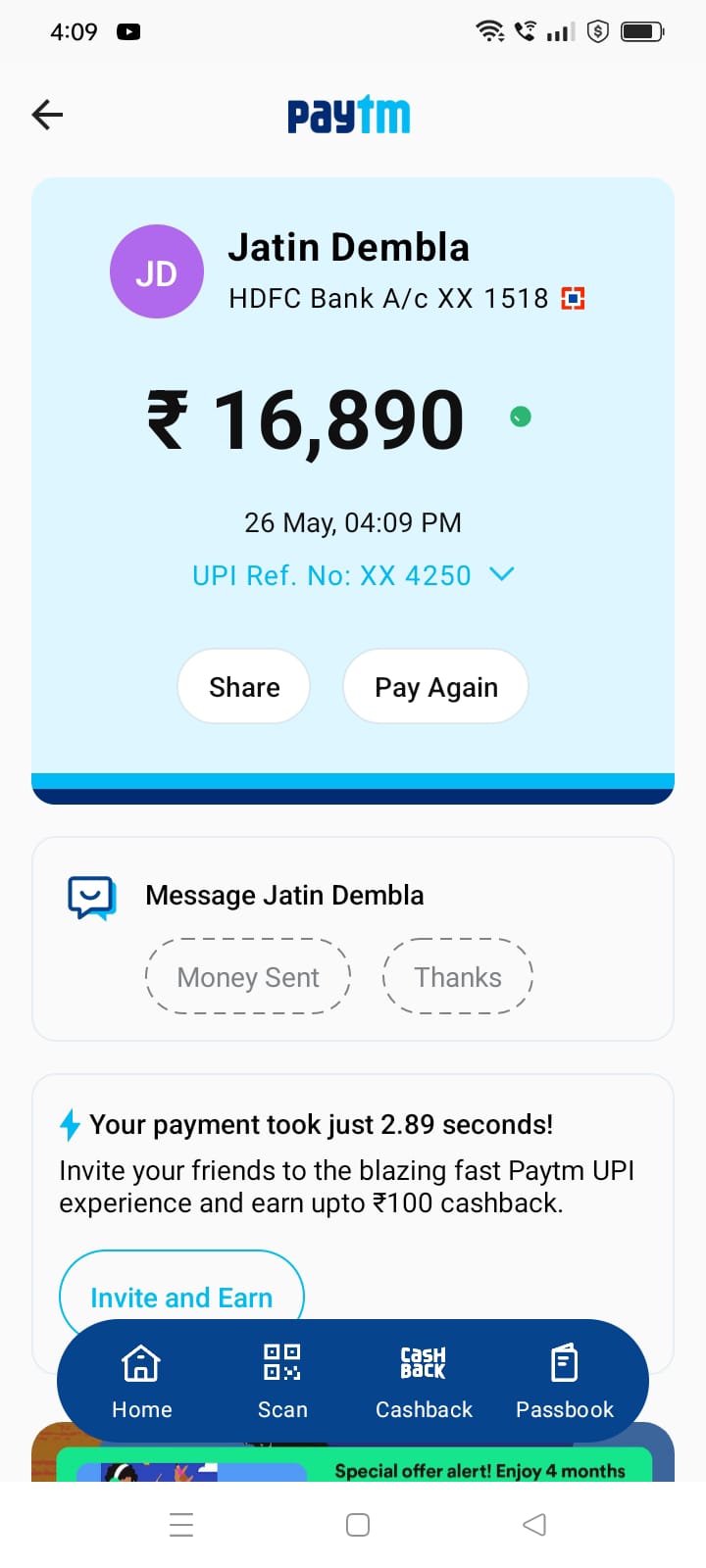Image resolution: width=706 pixels, height=1568 pixels.
Task: Switch to the Cashback tab
Action: tap(424, 1382)
